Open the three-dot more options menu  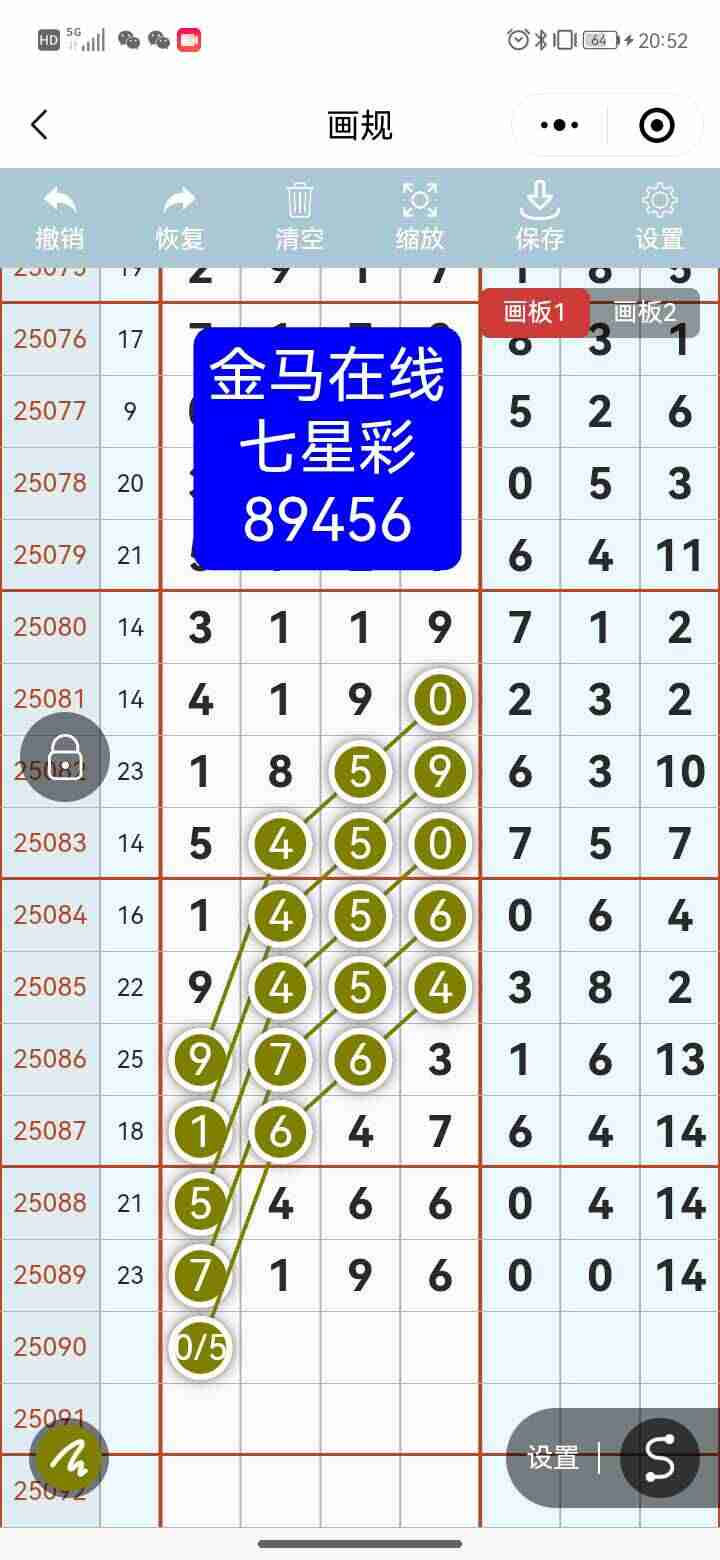(558, 125)
